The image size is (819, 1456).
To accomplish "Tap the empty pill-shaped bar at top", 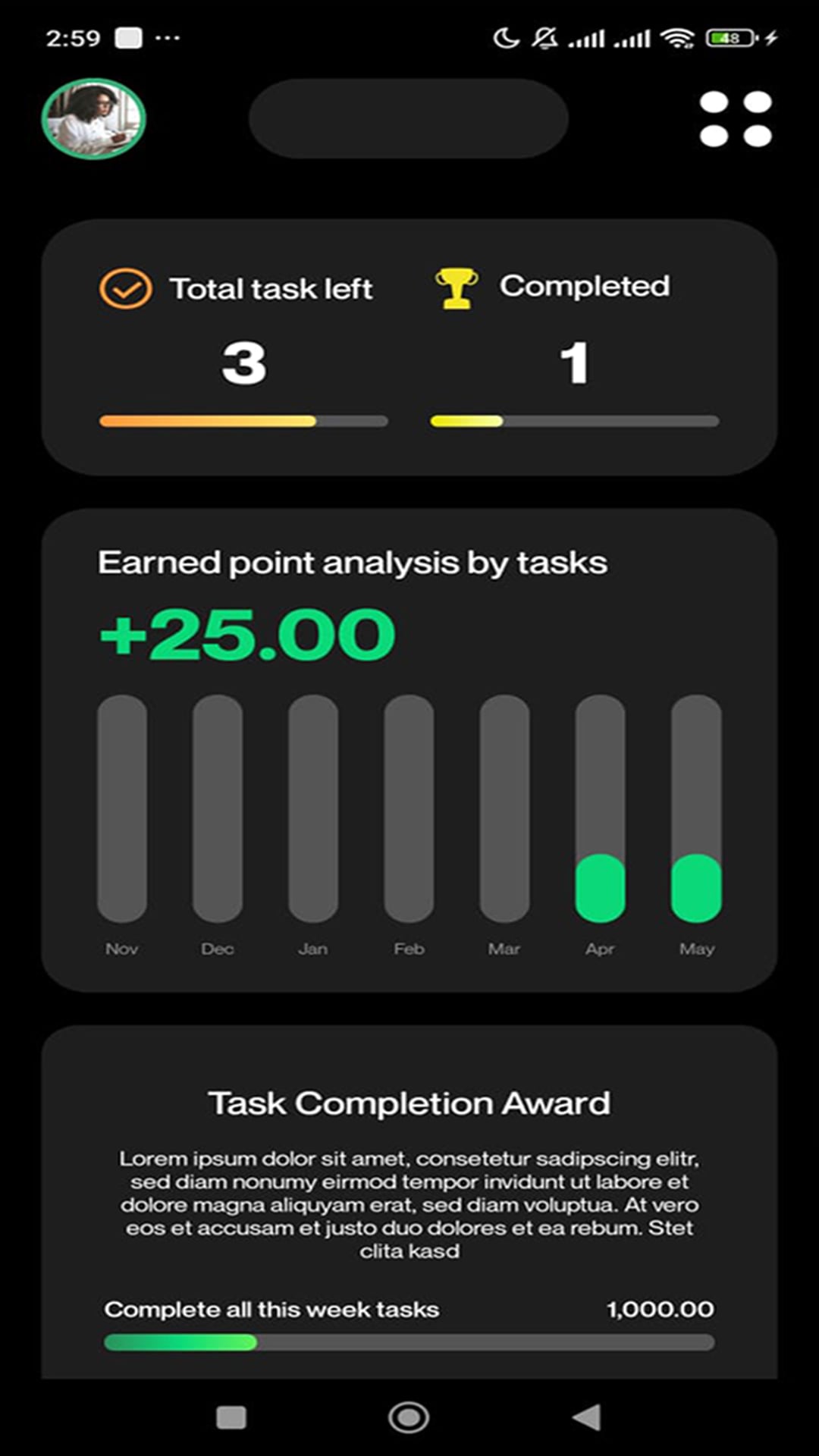I will (x=409, y=119).
